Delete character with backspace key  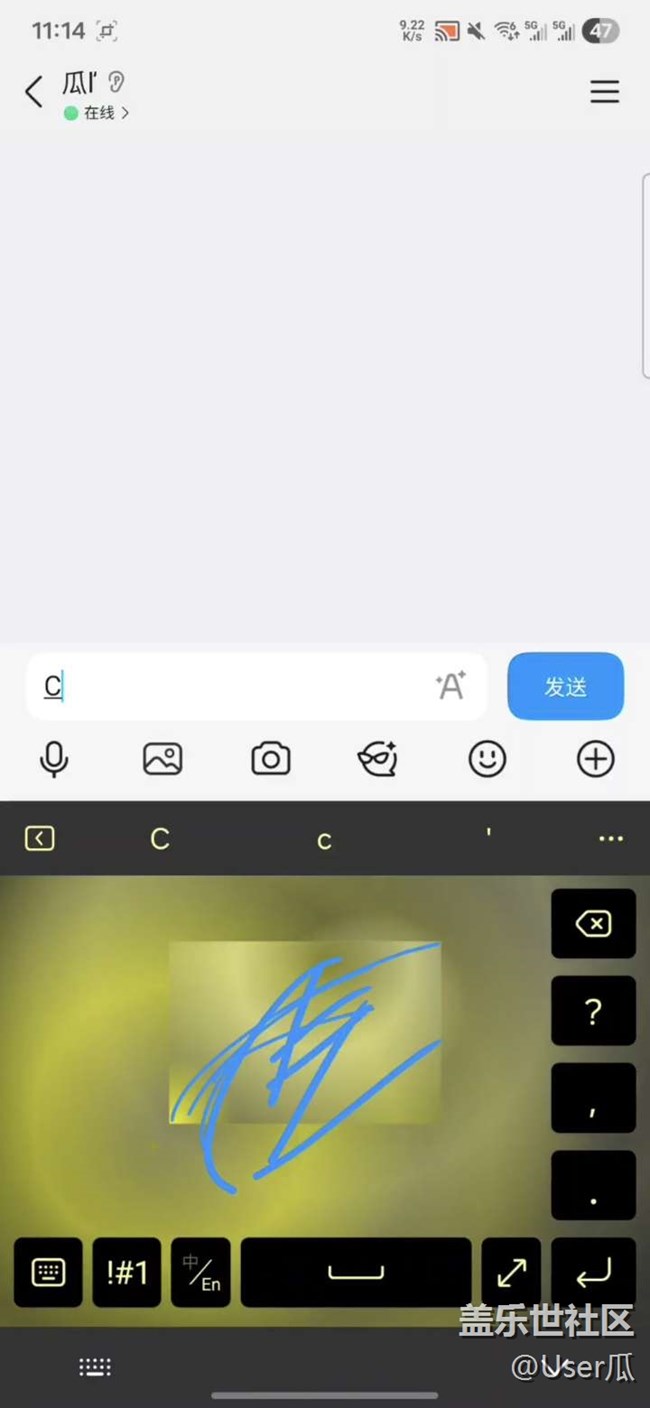tap(594, 924)
